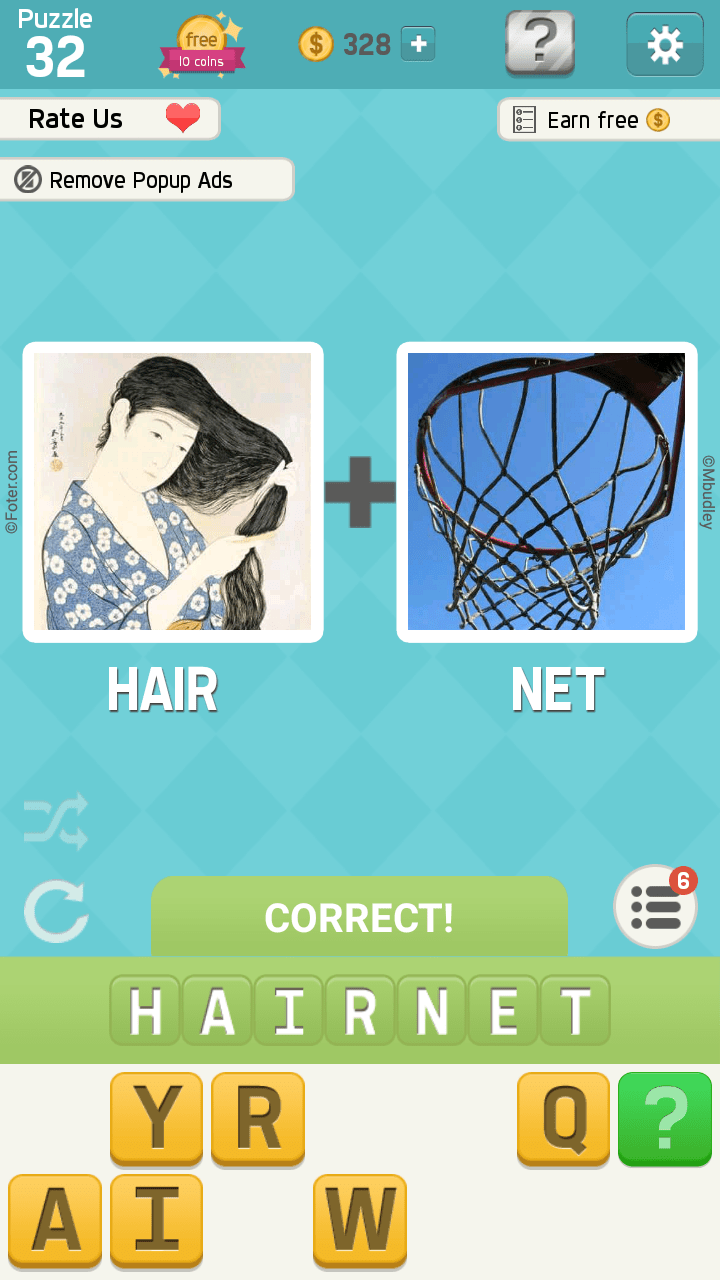This screenshot has width=720, height=1280.
Task: Tap the Rate Us button
Action: [x=108, y=119]
